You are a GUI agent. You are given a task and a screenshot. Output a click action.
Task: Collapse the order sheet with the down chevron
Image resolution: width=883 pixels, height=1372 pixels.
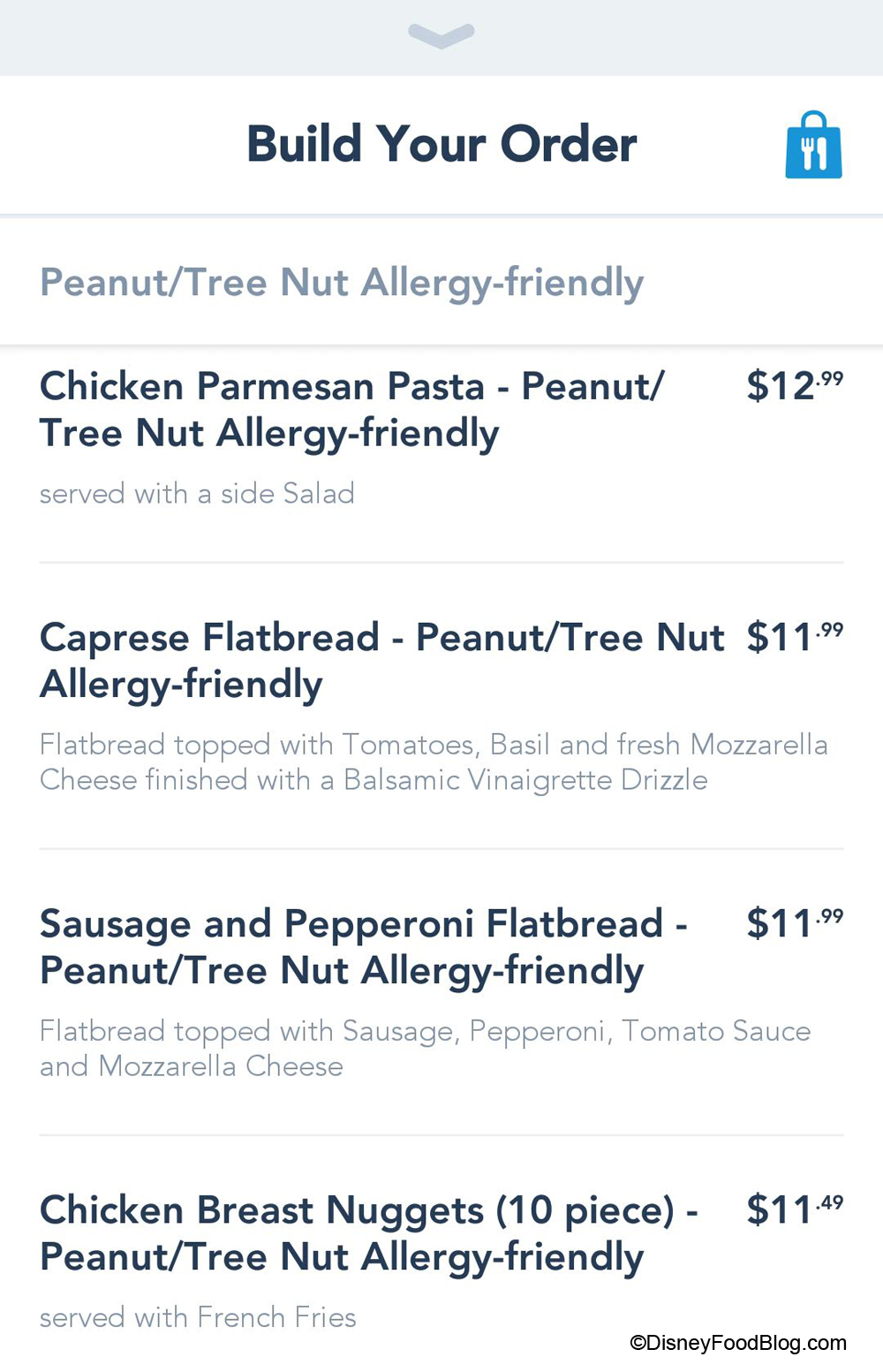[x=441, y=35]
